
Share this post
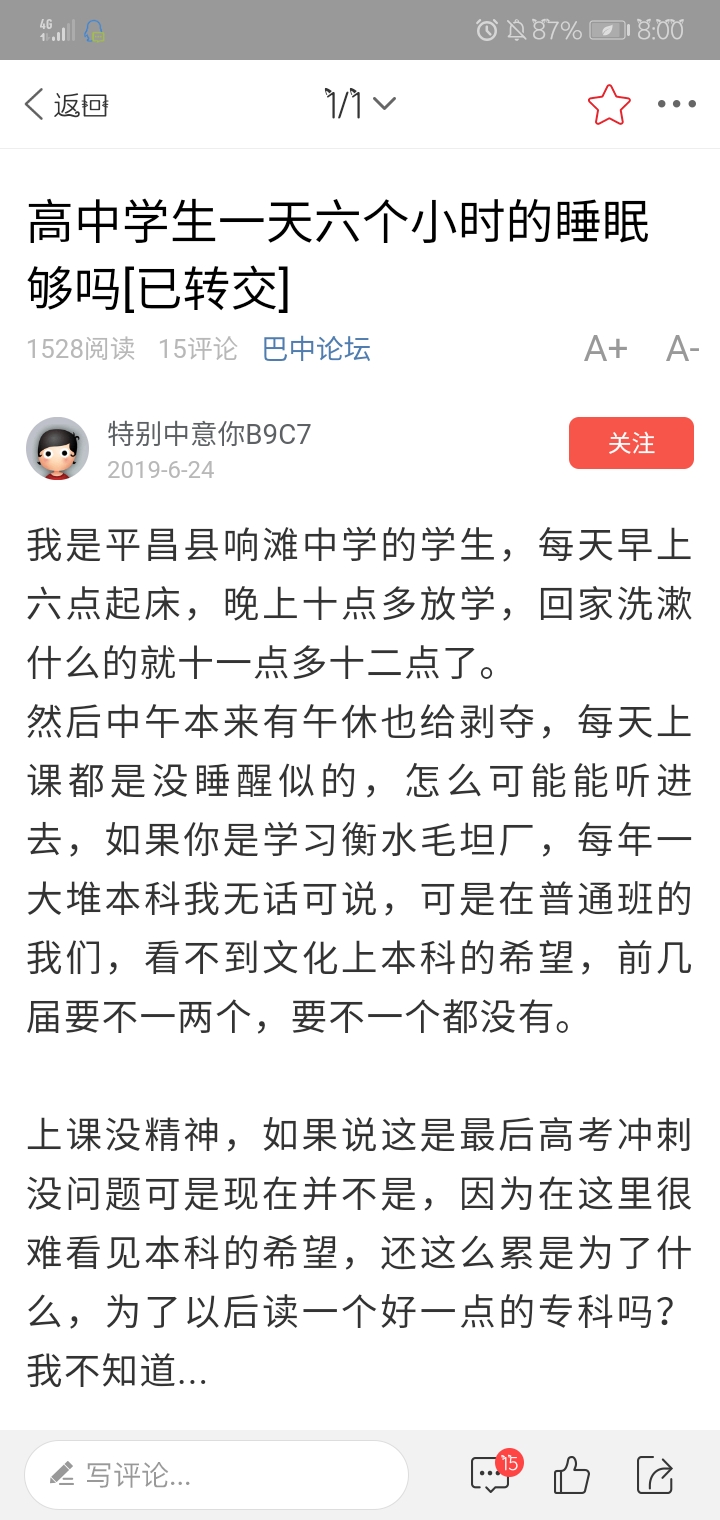tap(655, 1474)
